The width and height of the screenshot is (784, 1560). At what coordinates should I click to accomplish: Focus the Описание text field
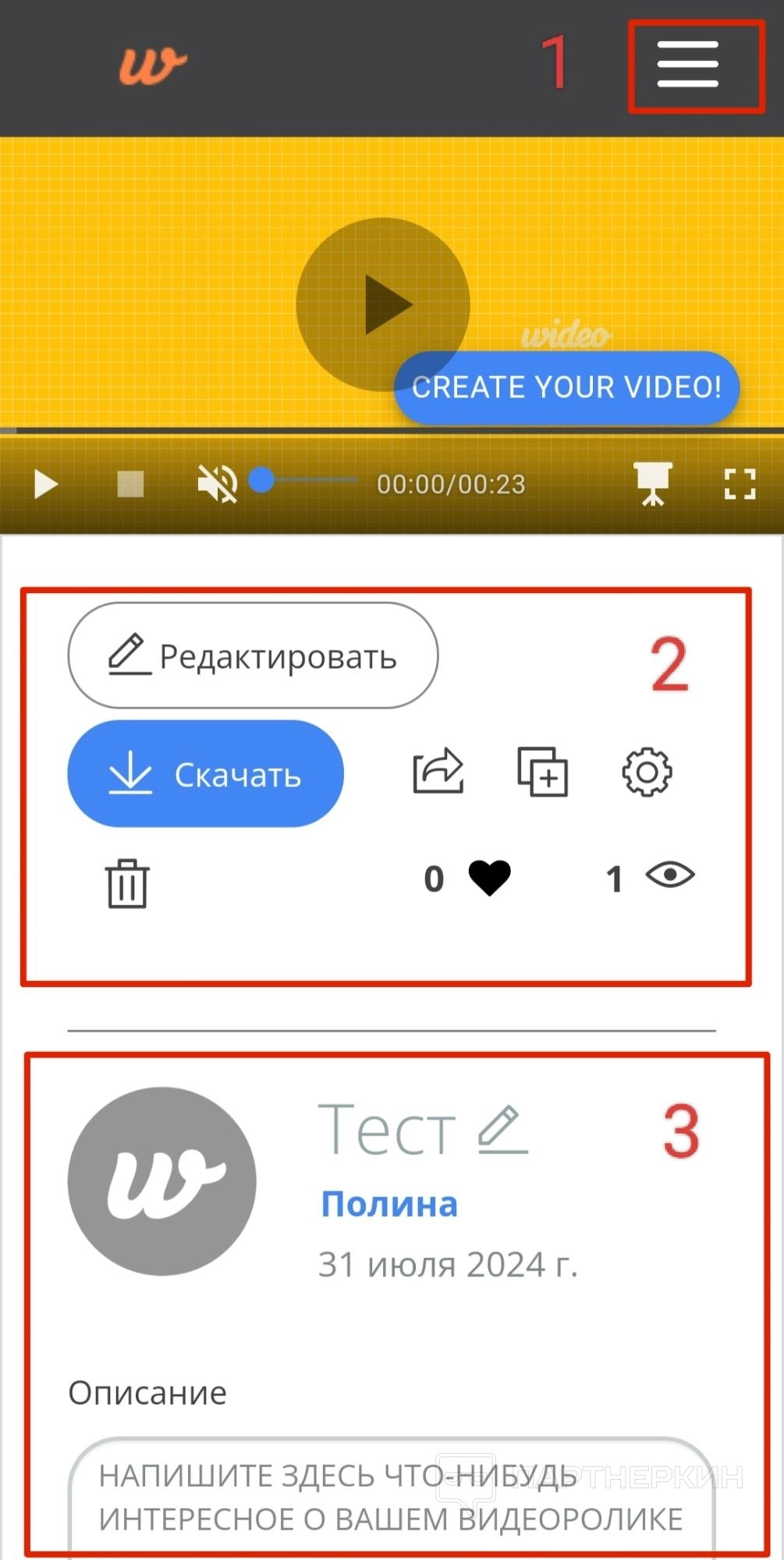(391, 1497)
